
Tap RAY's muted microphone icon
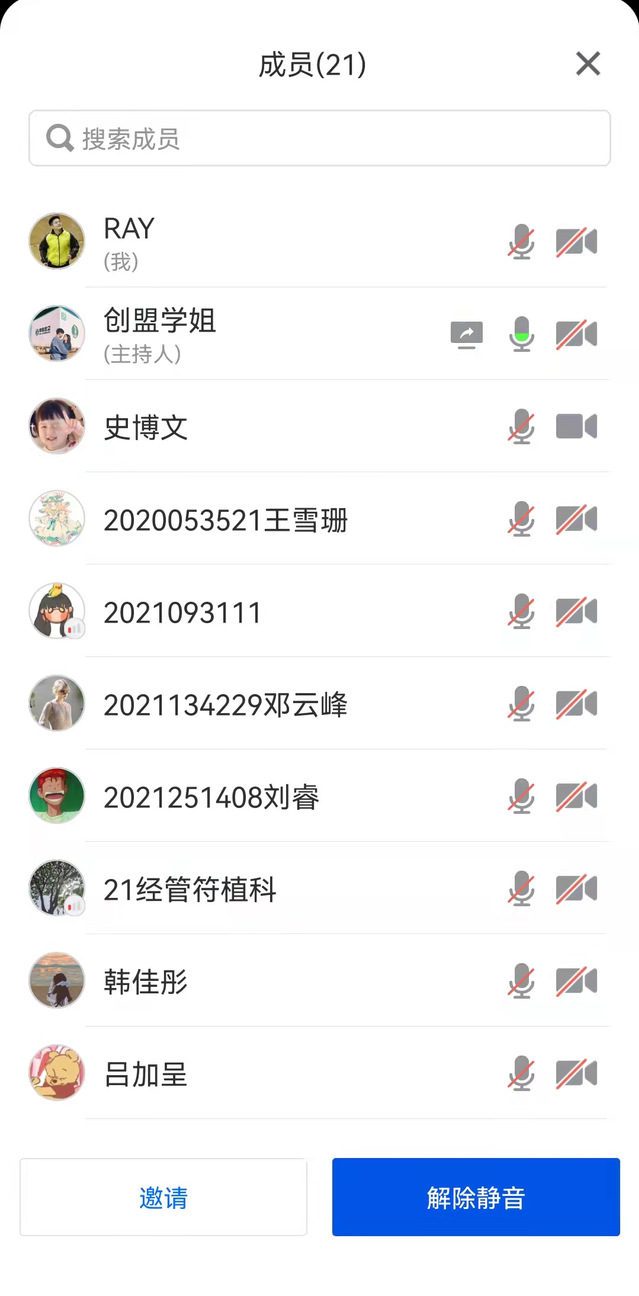(521, 242)
